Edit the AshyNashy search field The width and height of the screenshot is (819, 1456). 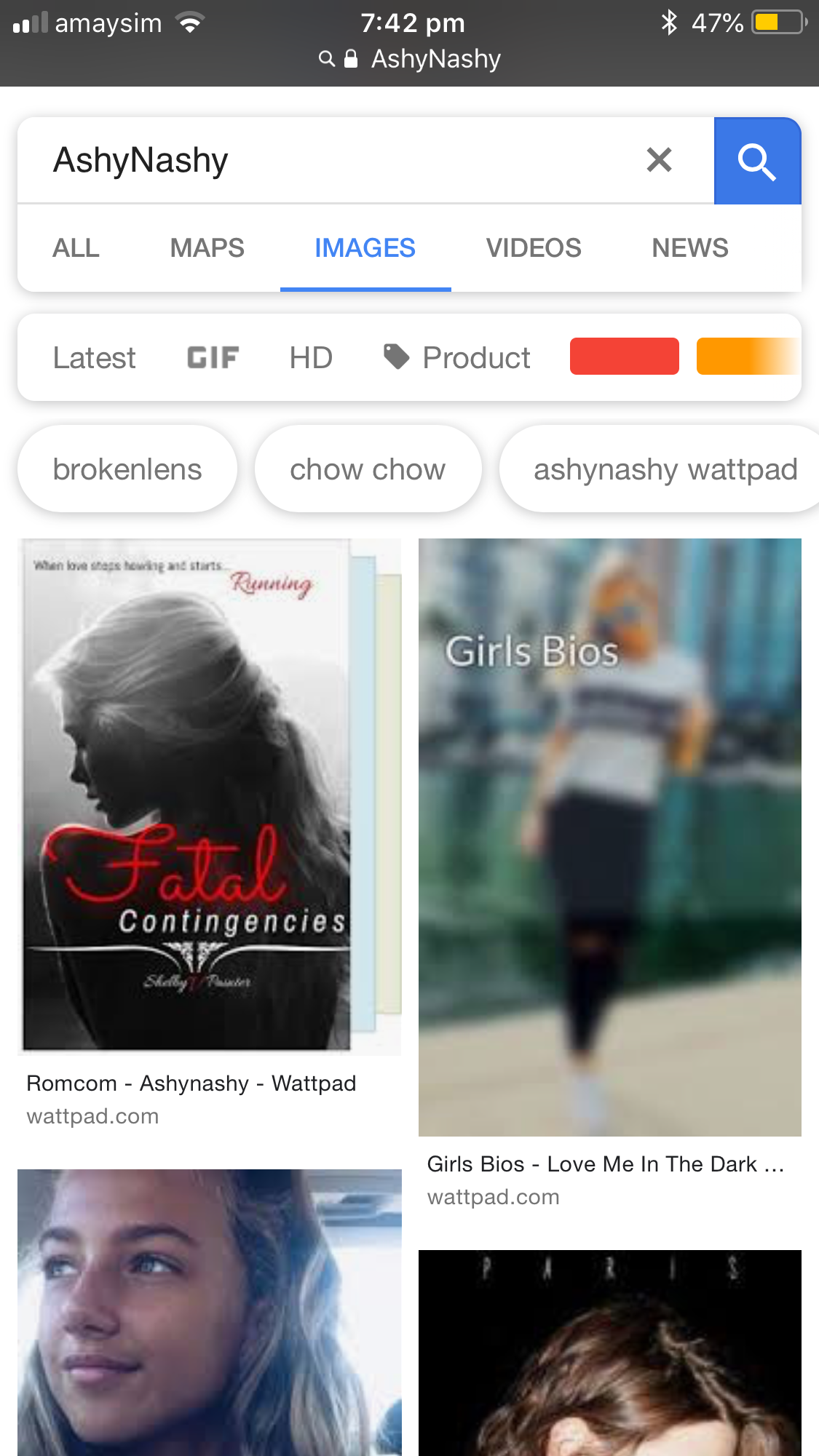(328, 160)
